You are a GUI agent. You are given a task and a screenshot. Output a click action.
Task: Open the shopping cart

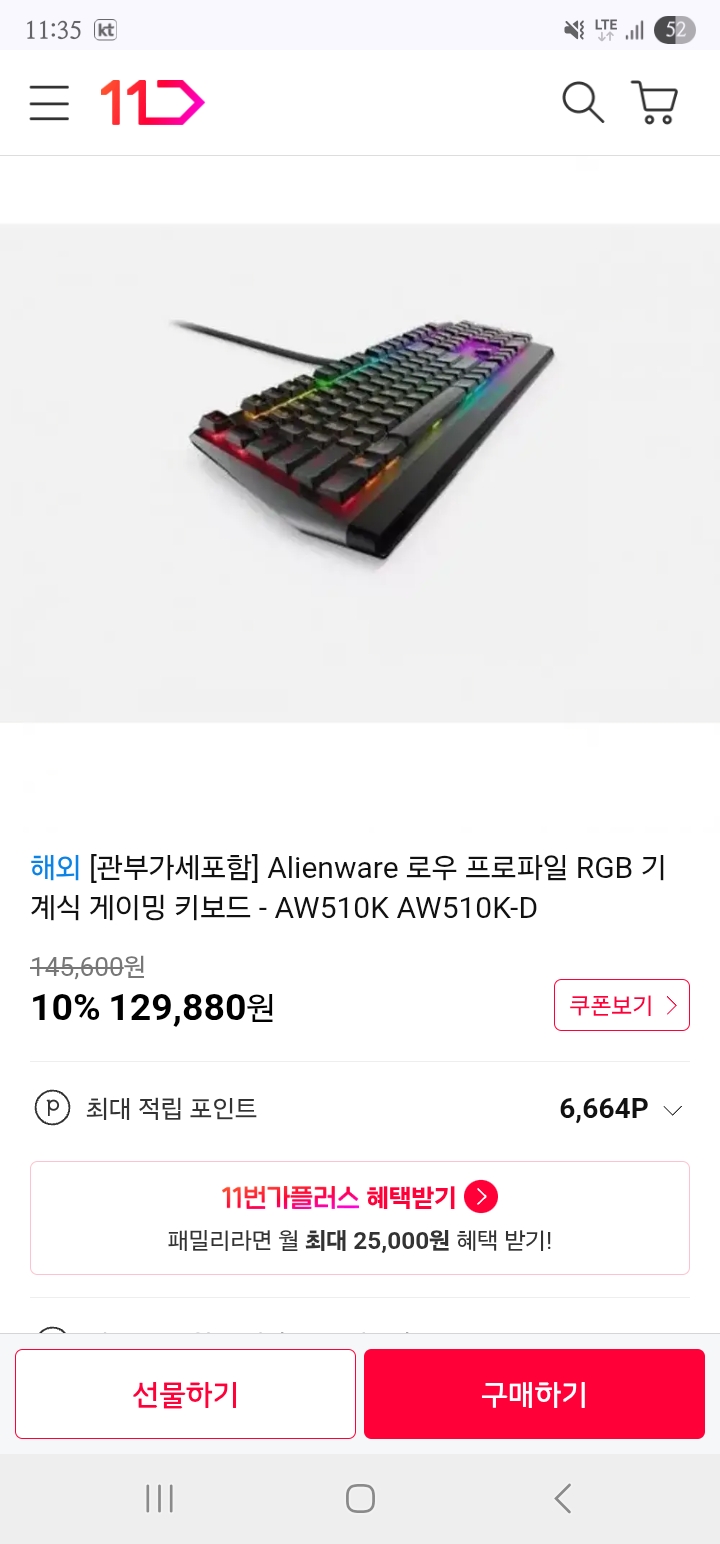pyautogui.click(x=655, y=103)
